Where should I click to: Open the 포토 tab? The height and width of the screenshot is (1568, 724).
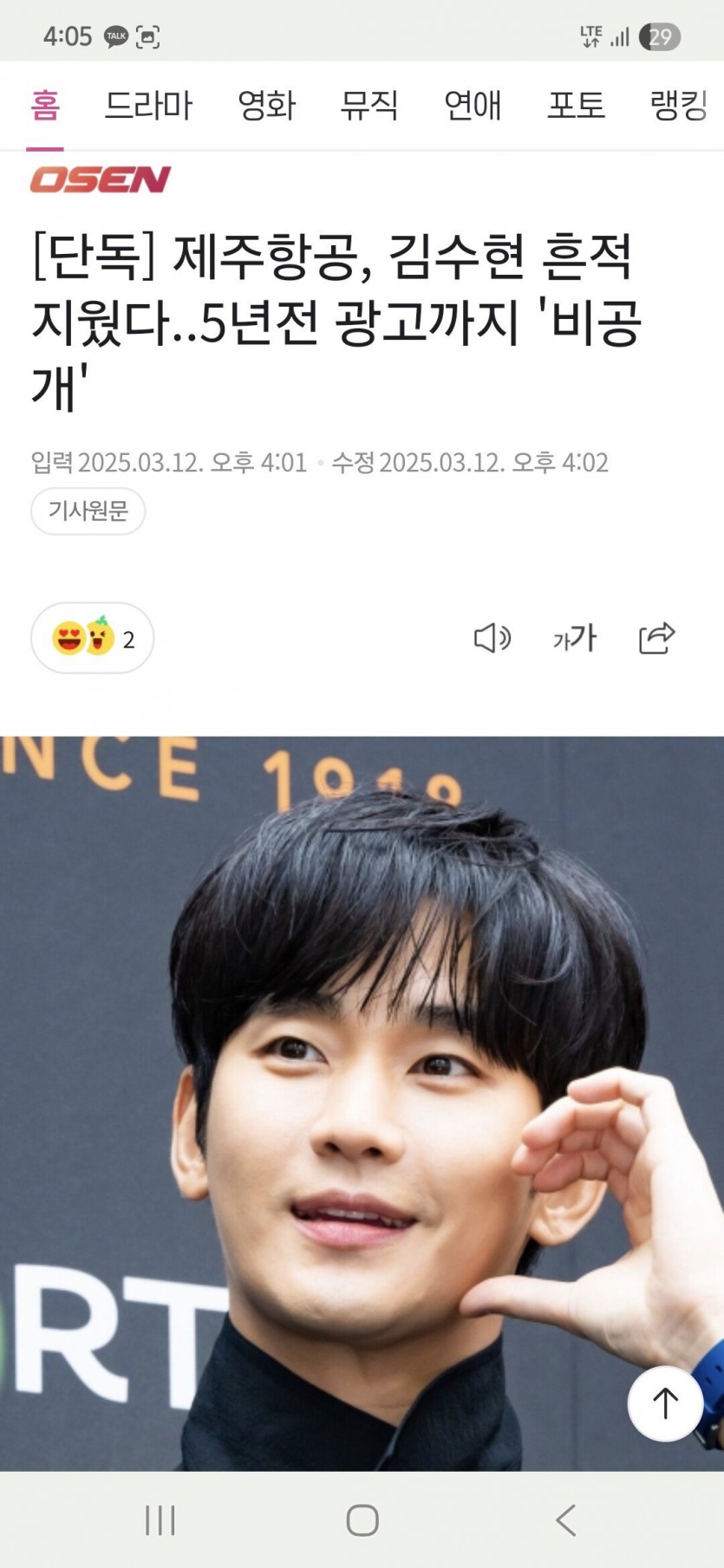[x=576, y=106]
